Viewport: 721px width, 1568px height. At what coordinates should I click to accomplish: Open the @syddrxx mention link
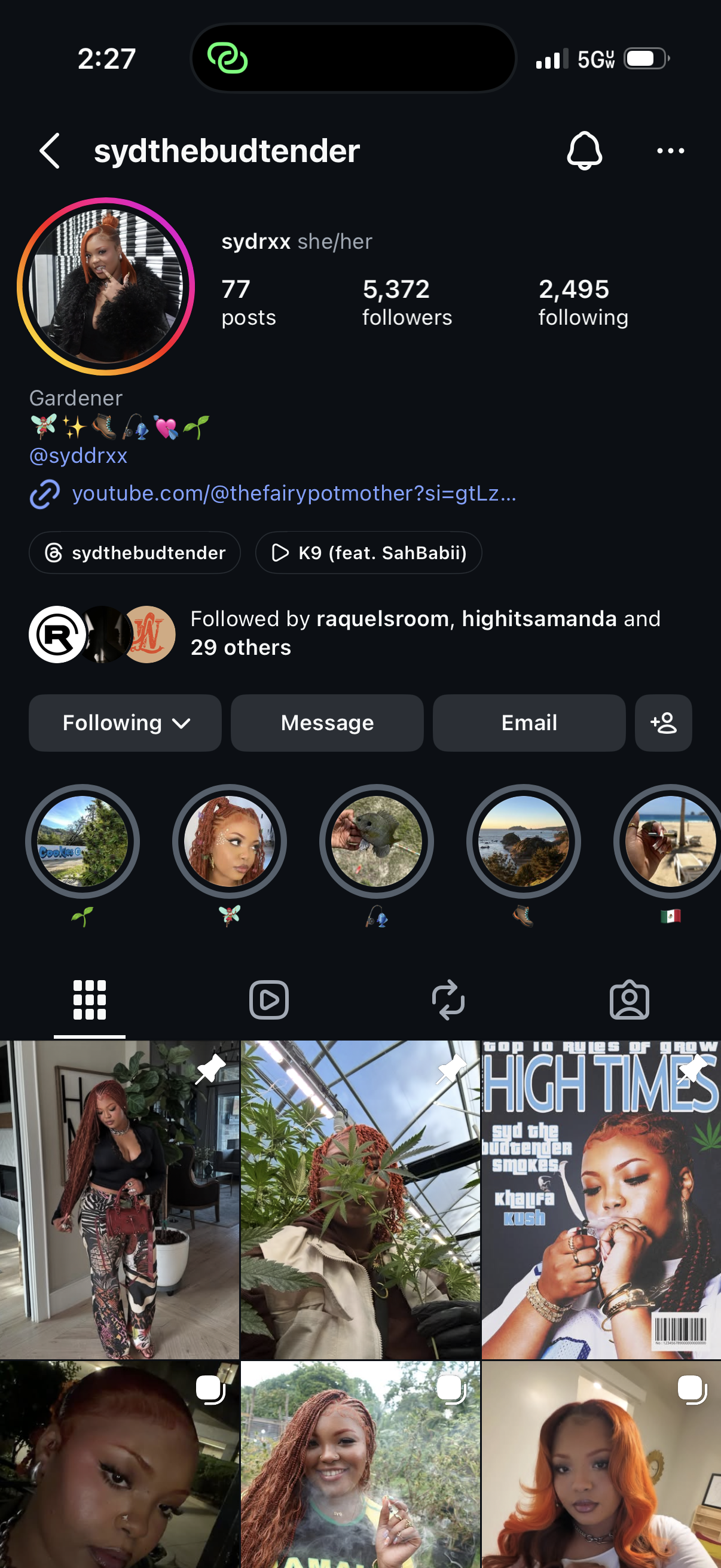pos(78,455)
